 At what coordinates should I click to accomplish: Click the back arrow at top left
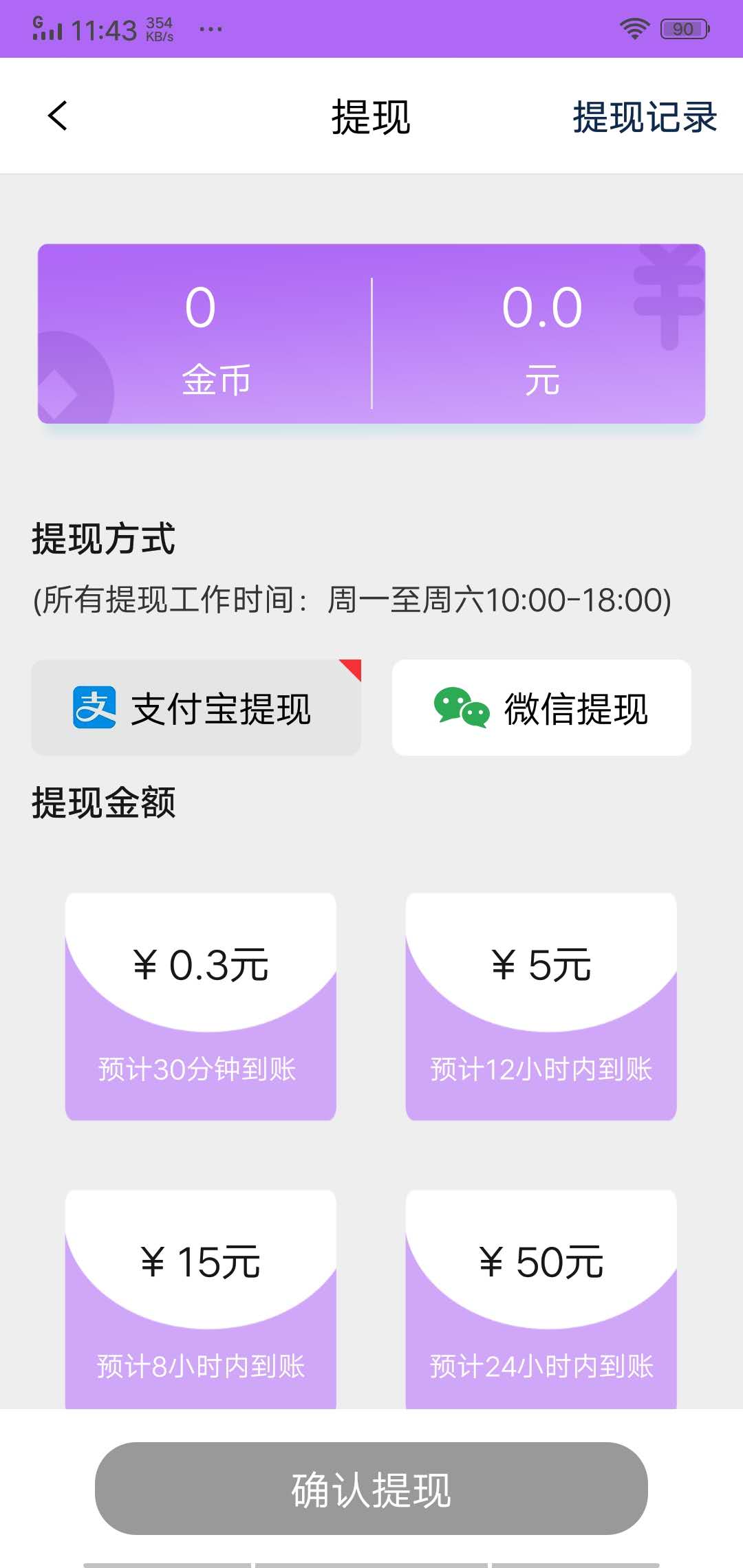(x=58, y=117)
